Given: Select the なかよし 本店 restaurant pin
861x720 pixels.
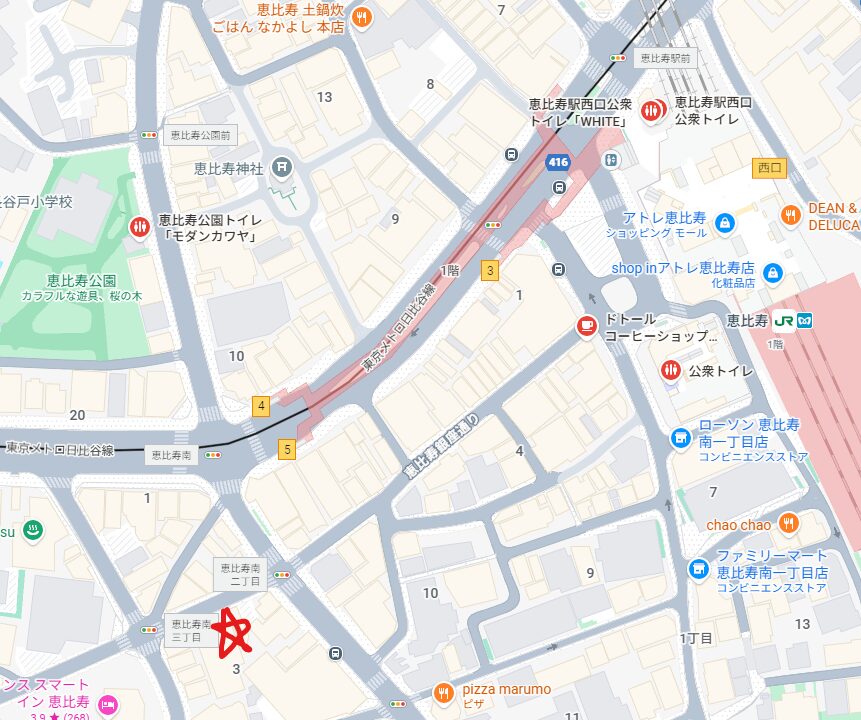Looking at the screenshot, I should [x=362, y=15].
